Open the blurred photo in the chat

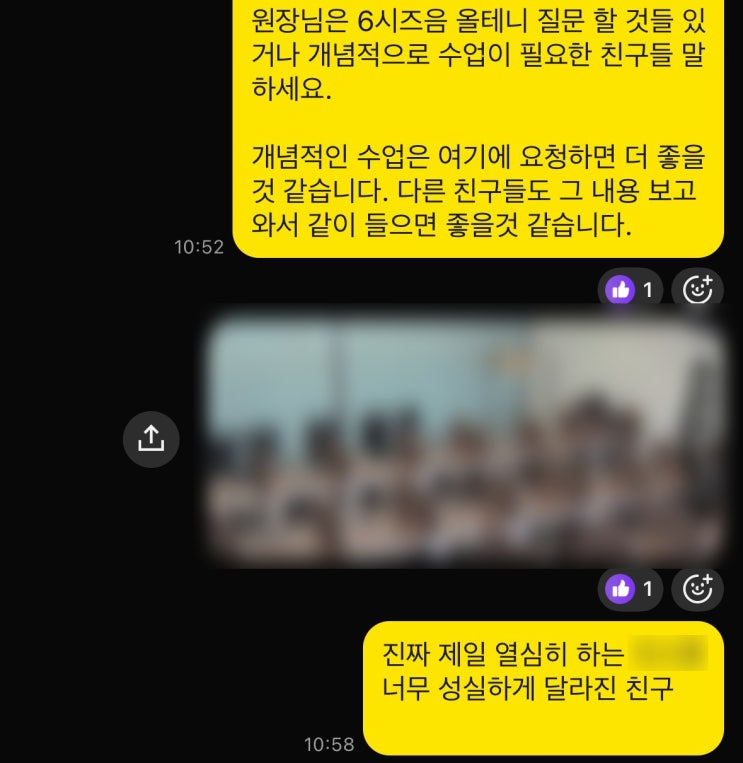(x=465, y=437)
